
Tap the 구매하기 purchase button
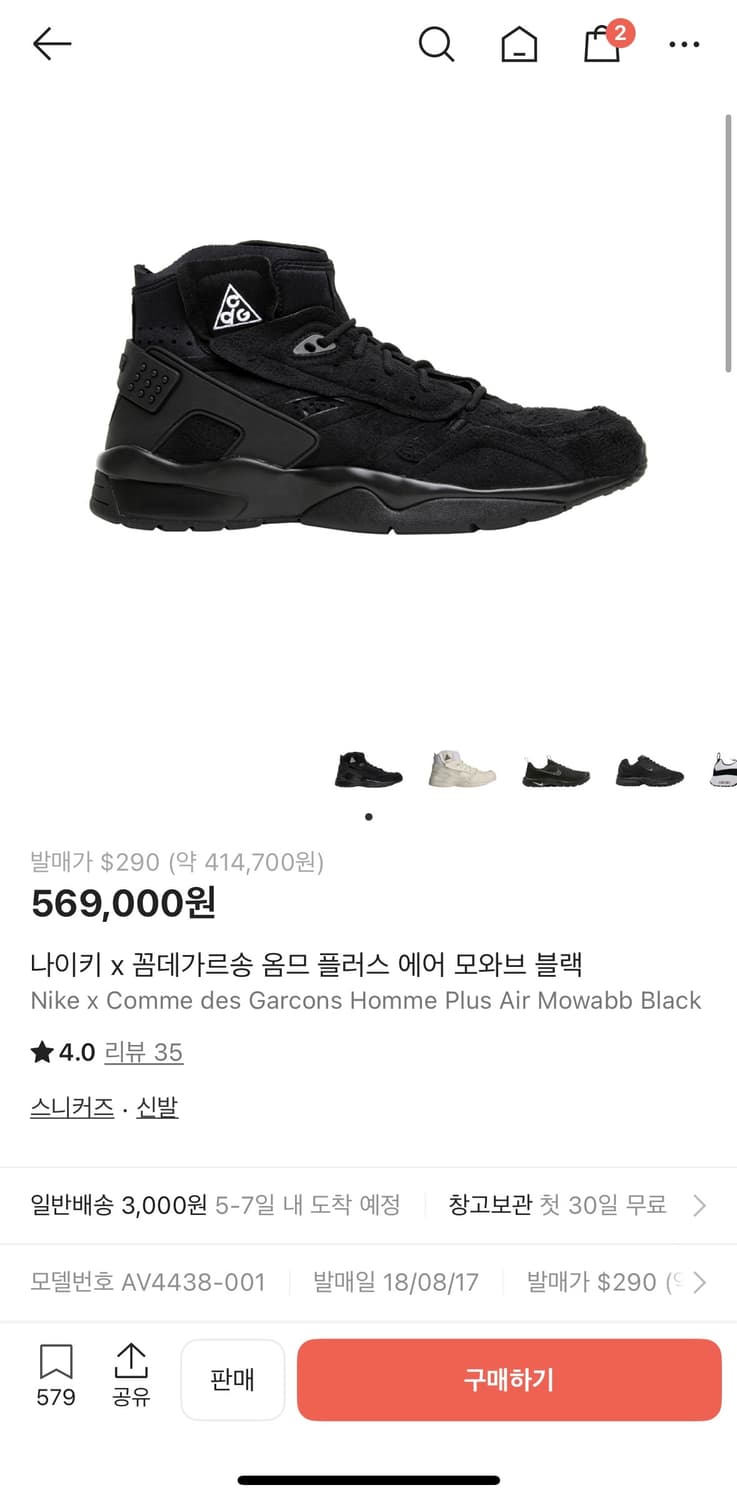click(509, 1380)
